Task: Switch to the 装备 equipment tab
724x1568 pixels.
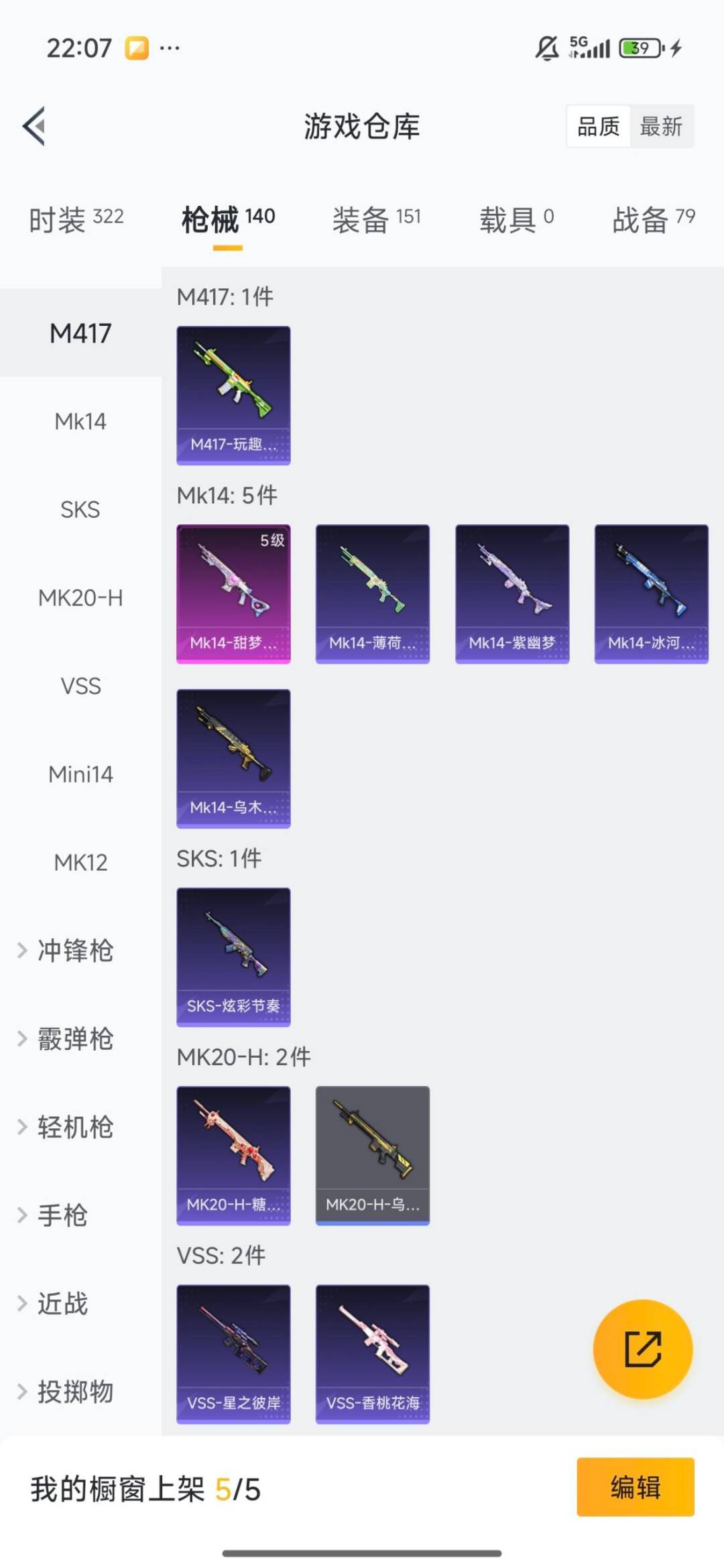Action: [377, 218]
